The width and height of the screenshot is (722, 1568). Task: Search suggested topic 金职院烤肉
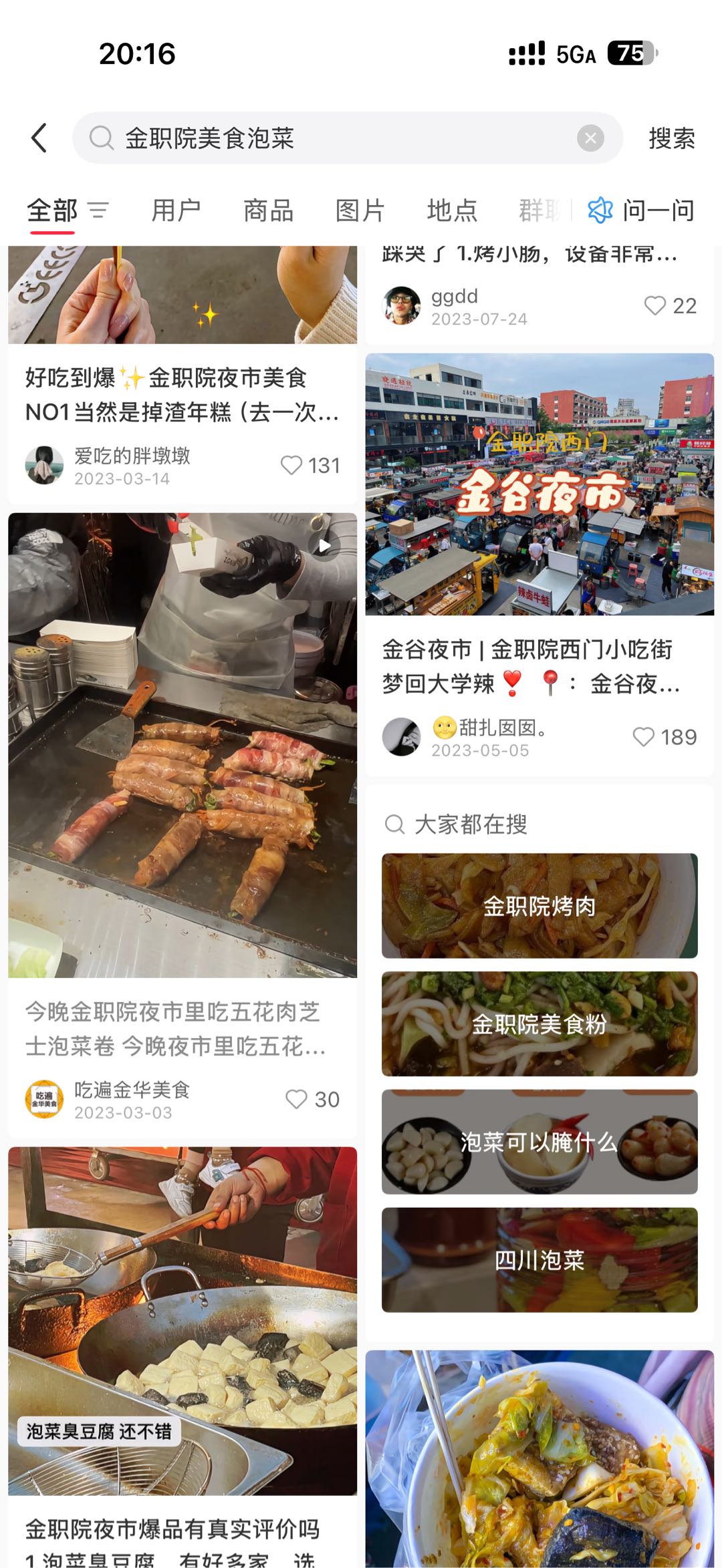coord(539,906)
